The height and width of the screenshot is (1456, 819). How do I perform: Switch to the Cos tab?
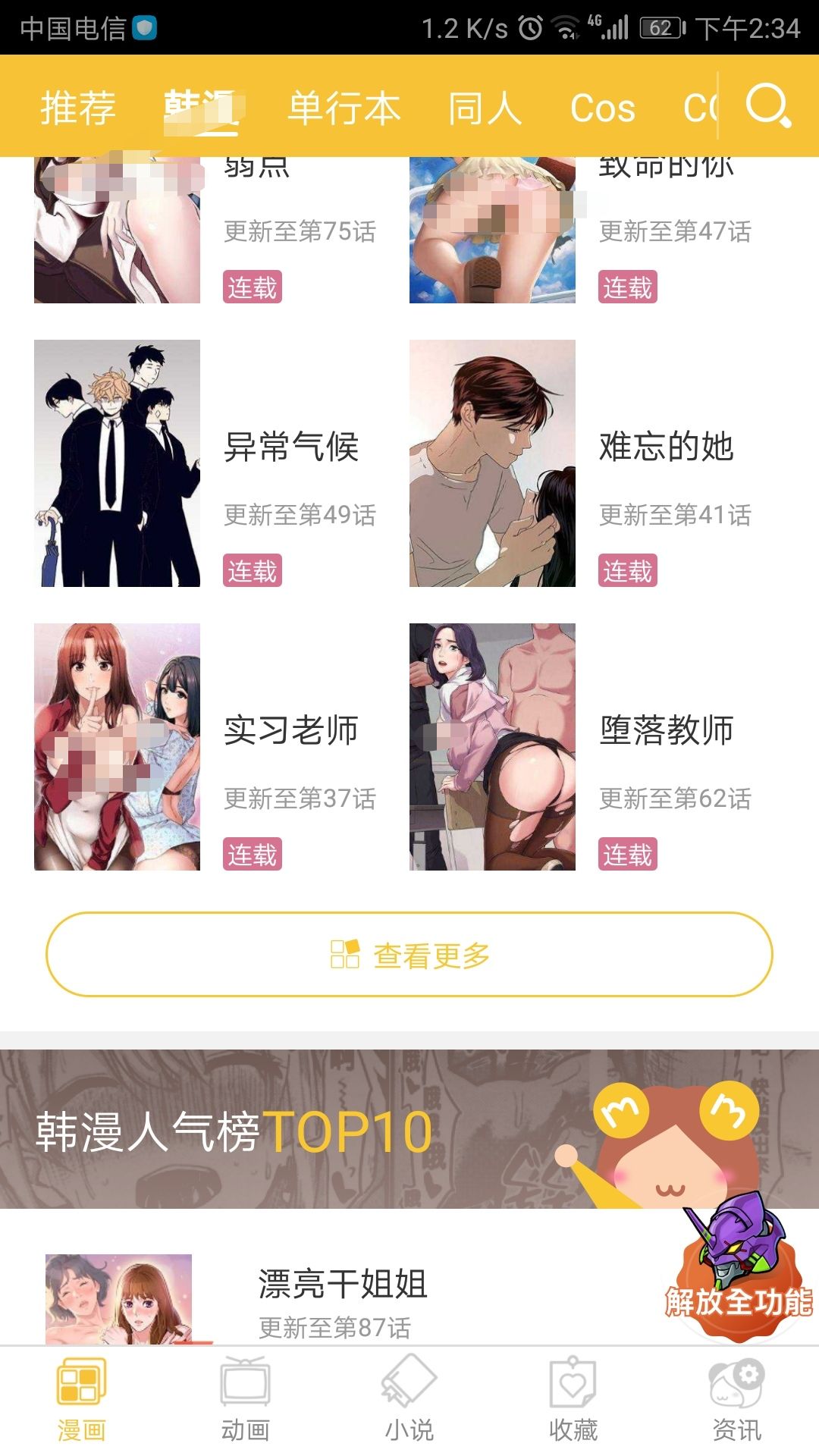pyautogui.click(x=603, y=108)
